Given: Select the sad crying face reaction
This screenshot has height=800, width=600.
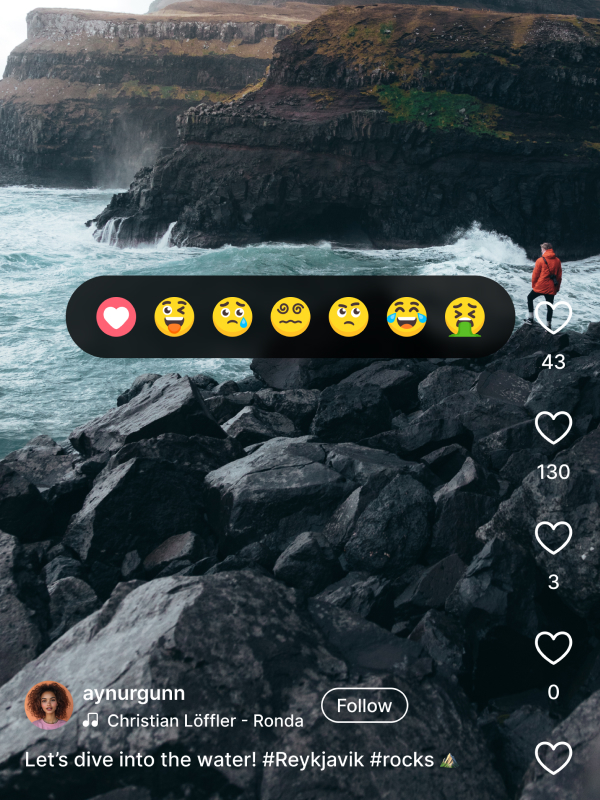Looking at the screenshot, I should [x=232, y=317].
